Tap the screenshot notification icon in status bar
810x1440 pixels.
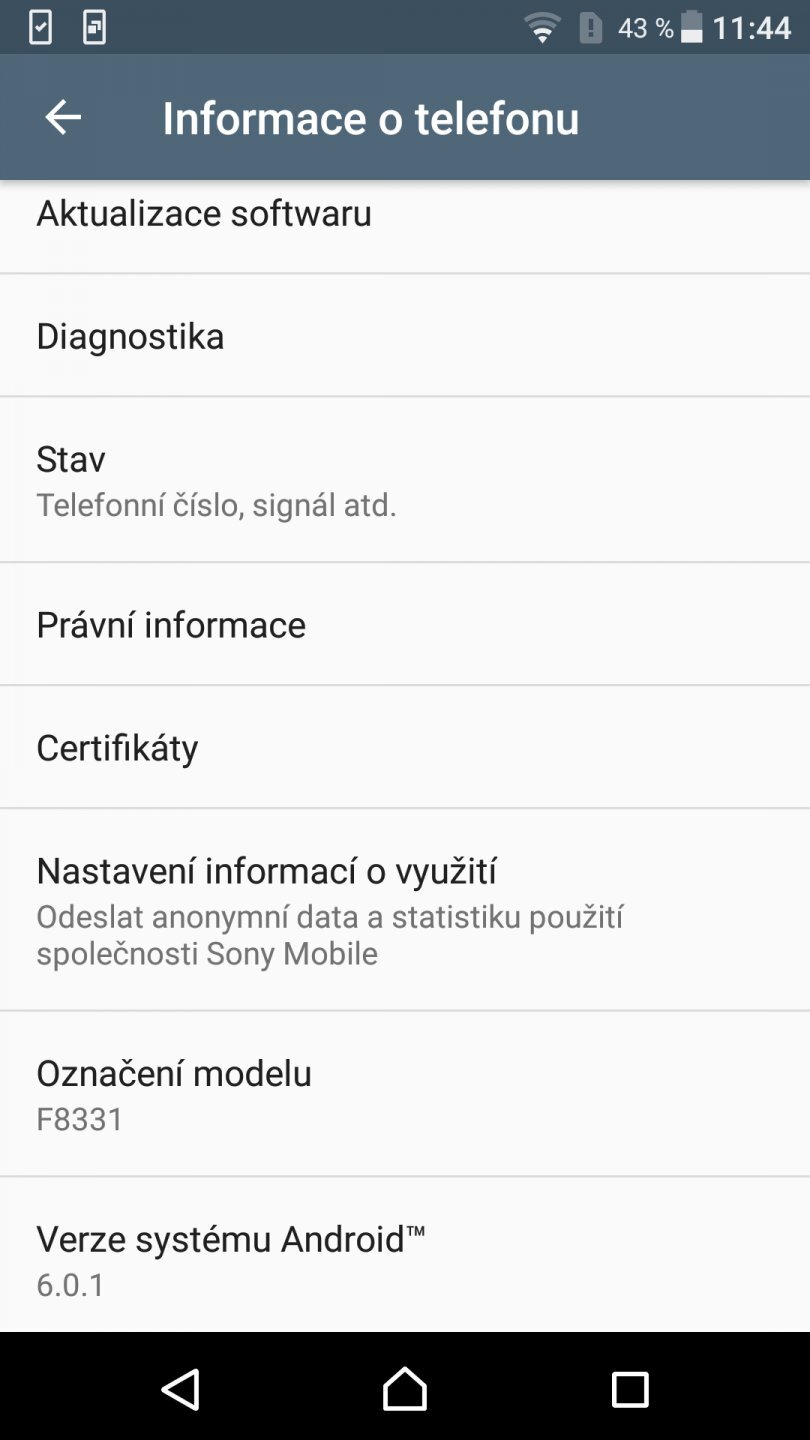(x=95, y=27)
